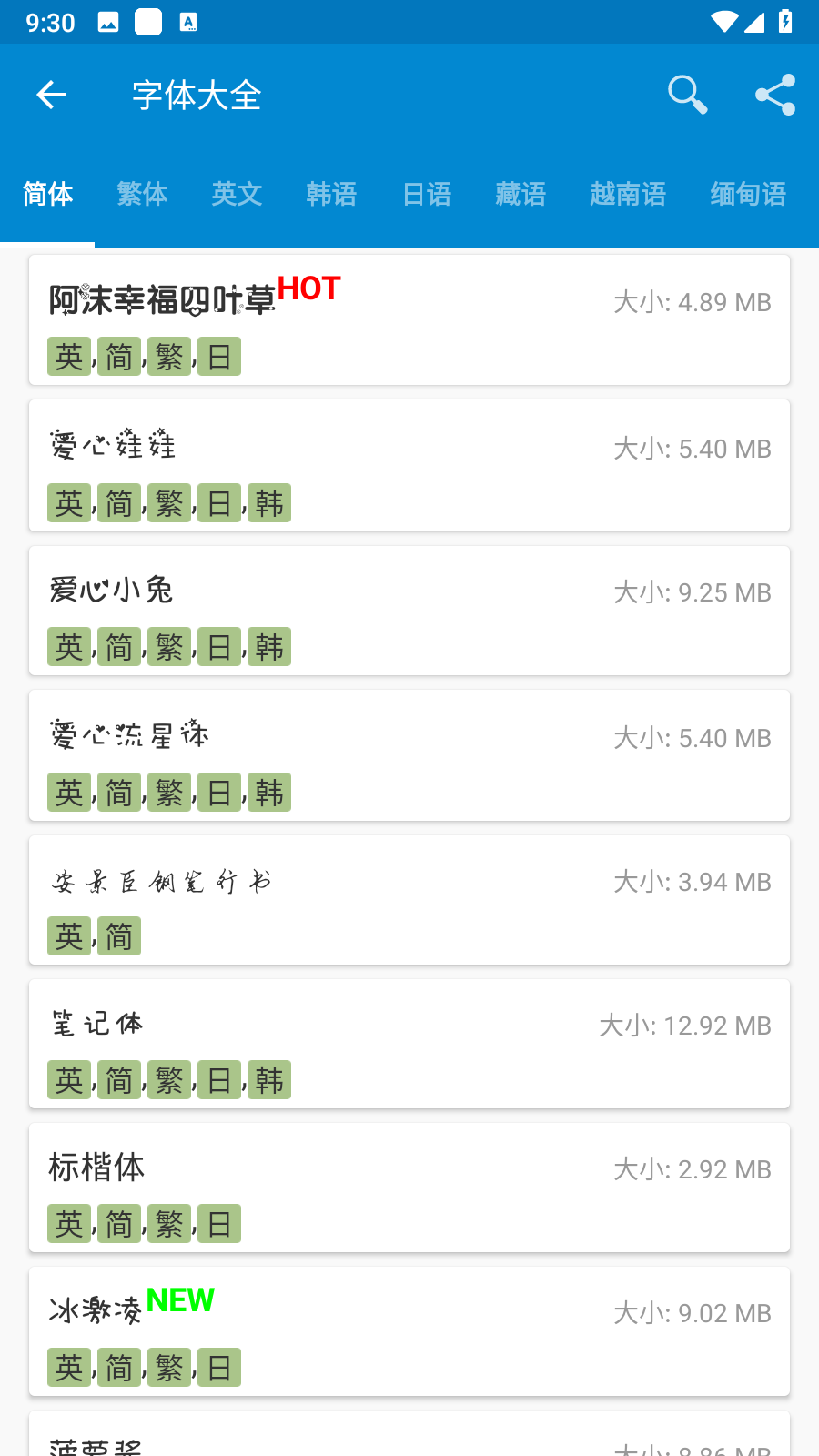Choose the 笔记体 font card
Viewport: 819px width, 1456px height.
(x=409, y=1044)
